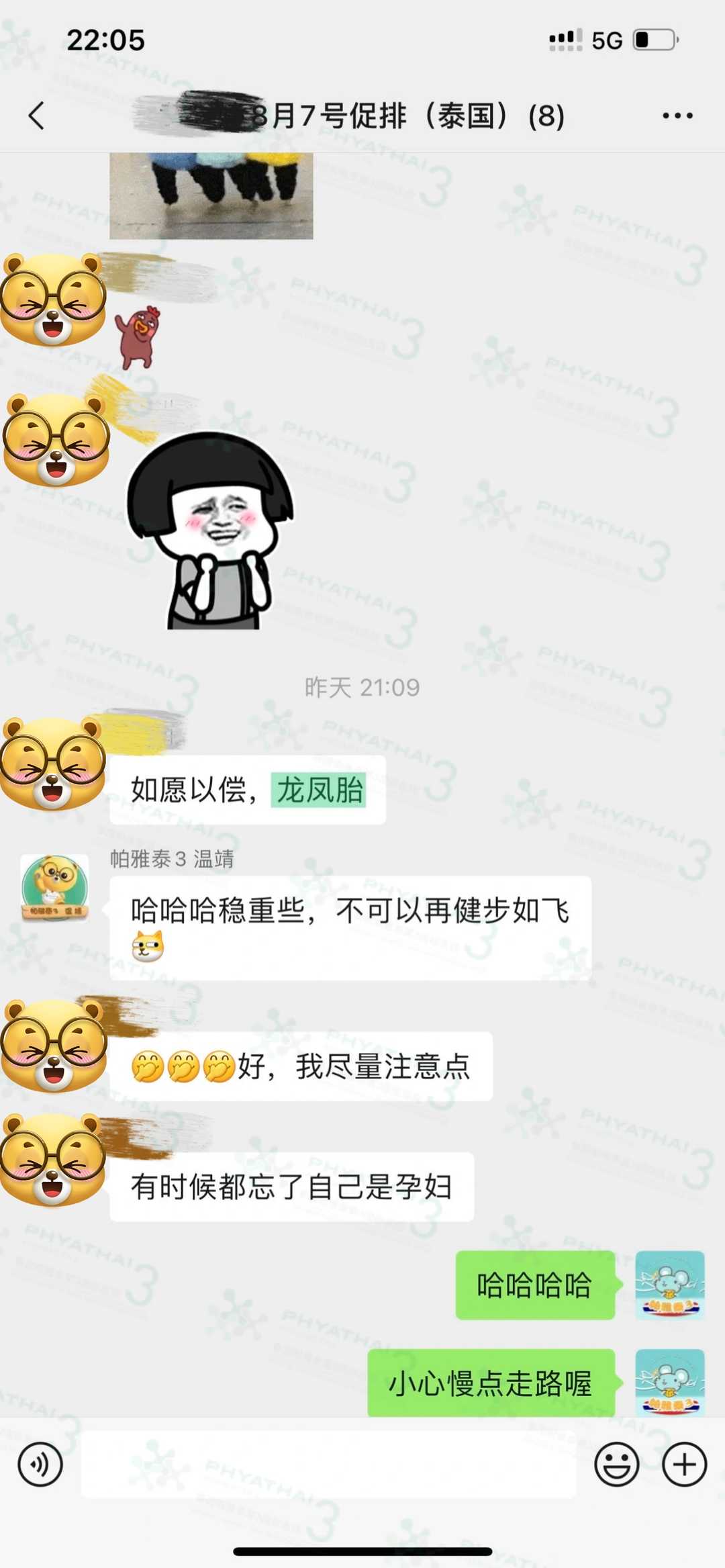The width and height of the screenshot is (725, 1568).
Task: Open the group chat overflow menu
Action: pyautogui.click(x=677, y=116)
